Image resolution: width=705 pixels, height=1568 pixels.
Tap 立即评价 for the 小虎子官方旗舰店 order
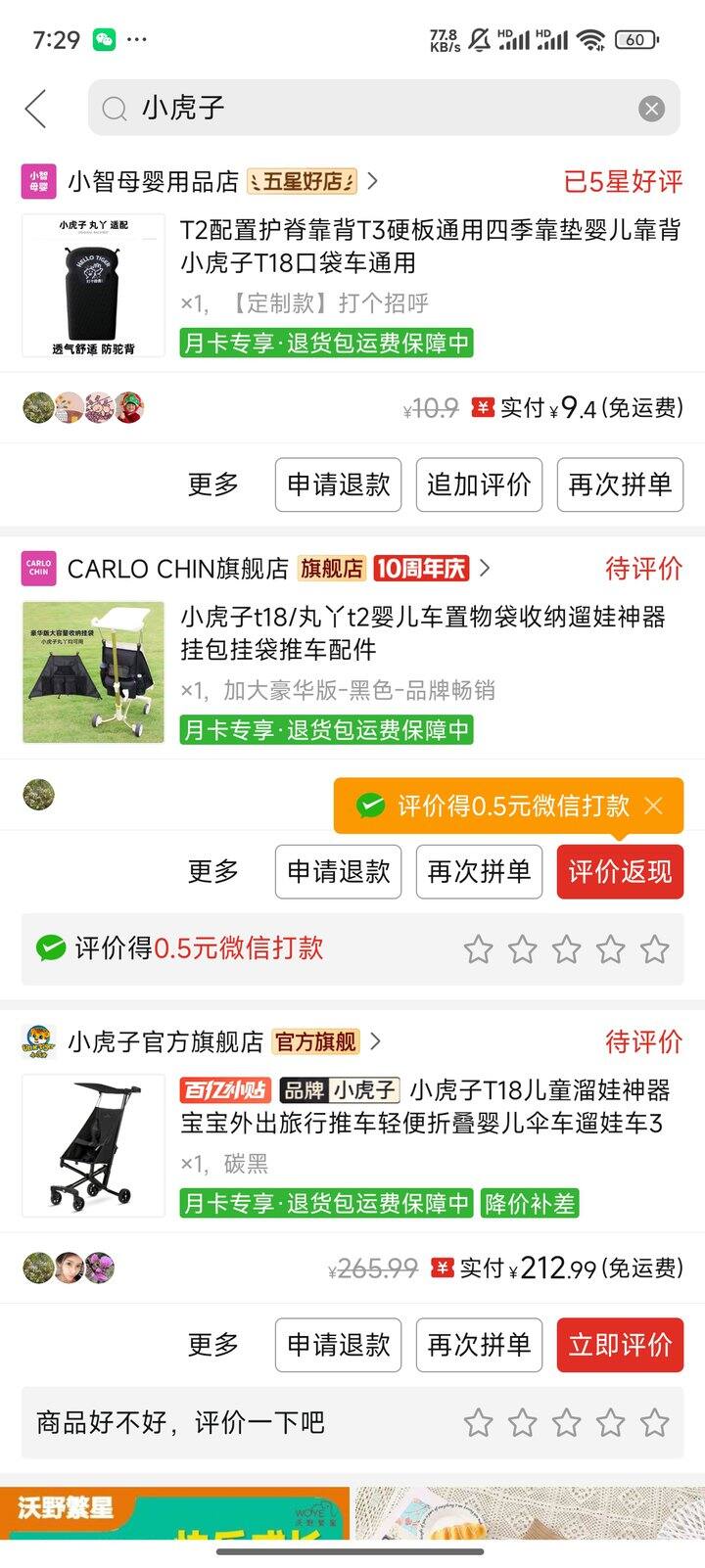point(620,1345)
